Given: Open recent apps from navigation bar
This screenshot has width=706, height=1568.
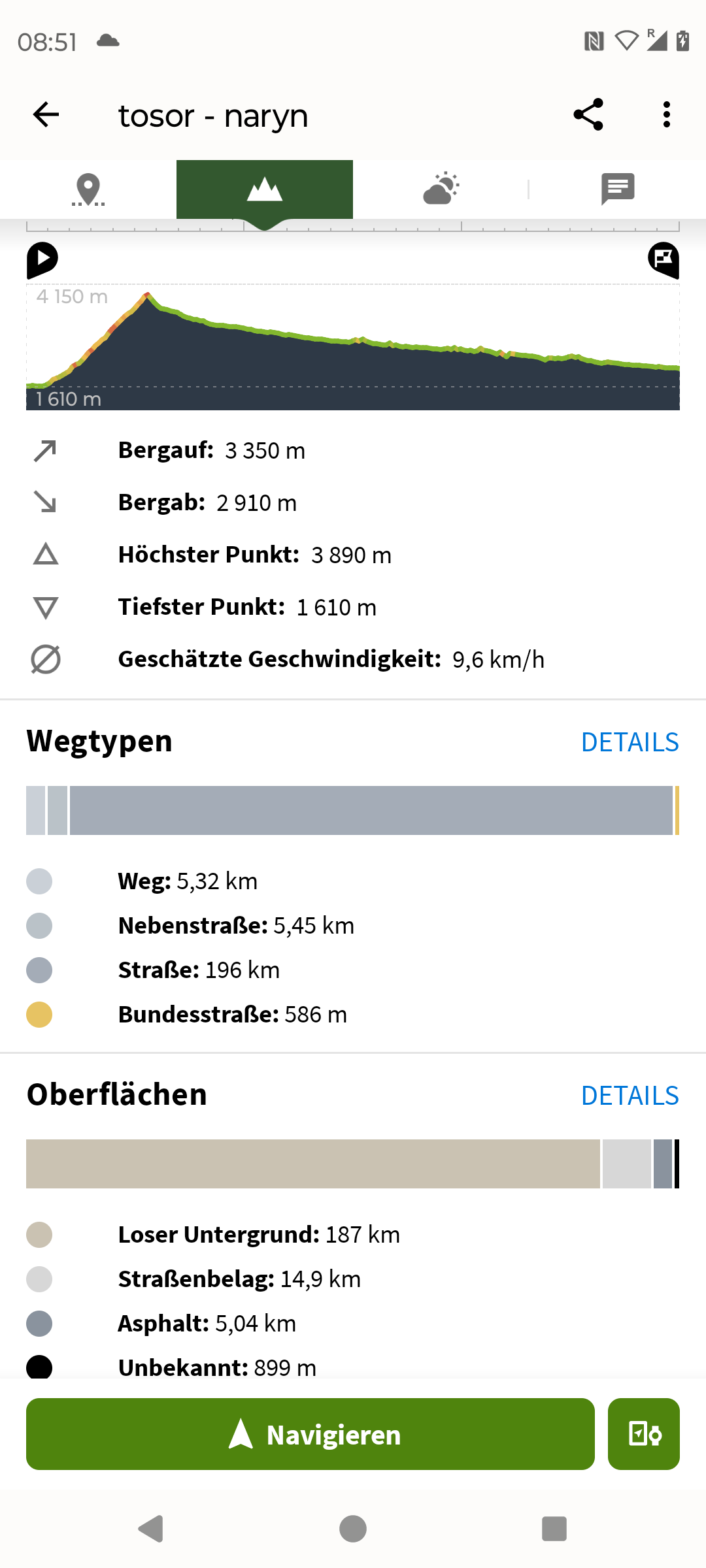Looking at the screenshot, I should click(554, 1529).
